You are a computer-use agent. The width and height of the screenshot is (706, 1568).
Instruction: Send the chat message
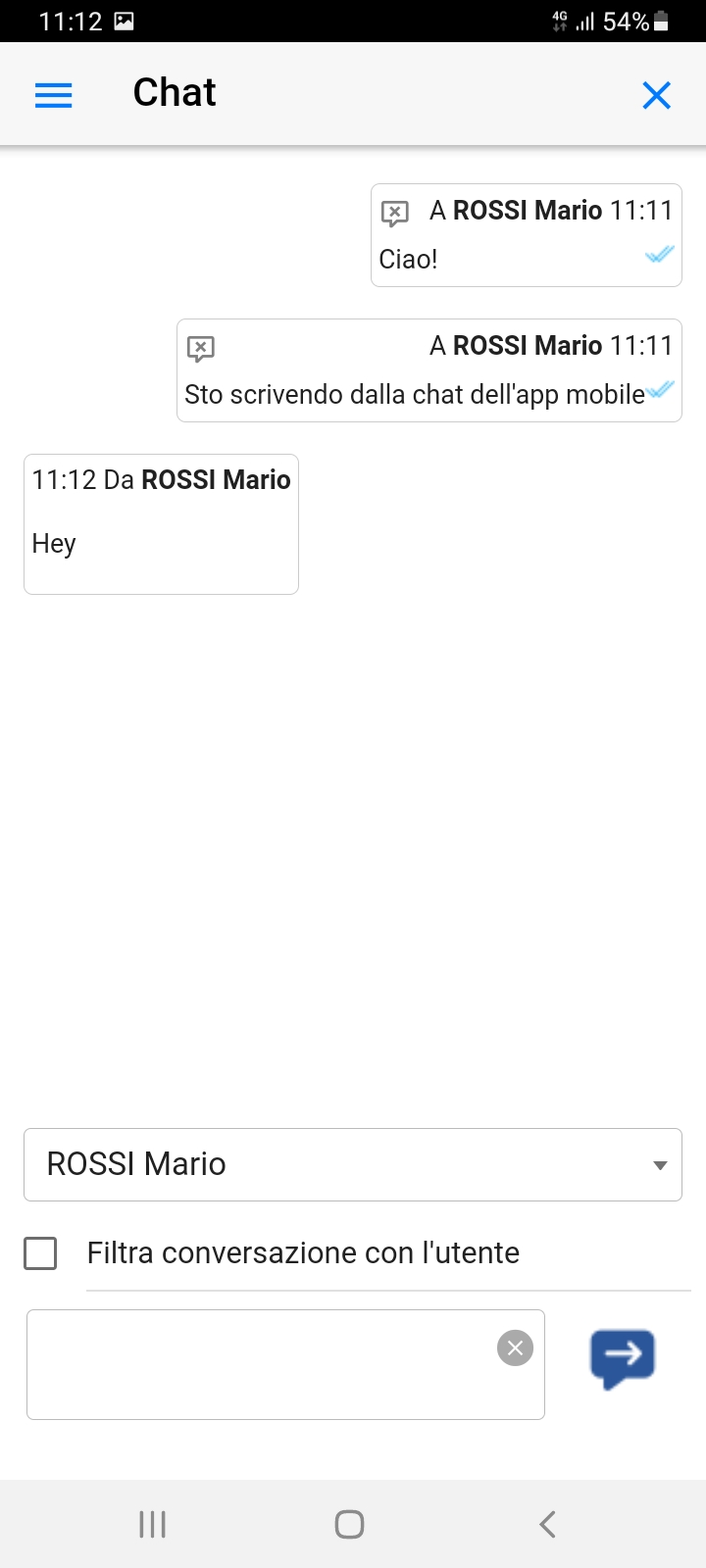tap(622, 1356)
